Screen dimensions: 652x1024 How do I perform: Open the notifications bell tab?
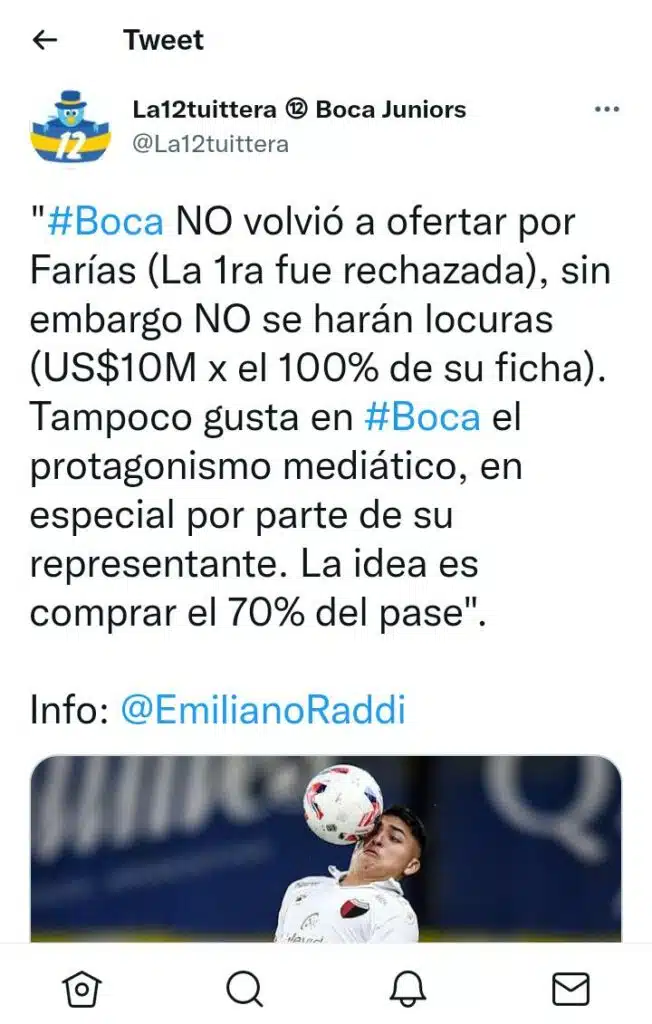[x=407, y=989]
